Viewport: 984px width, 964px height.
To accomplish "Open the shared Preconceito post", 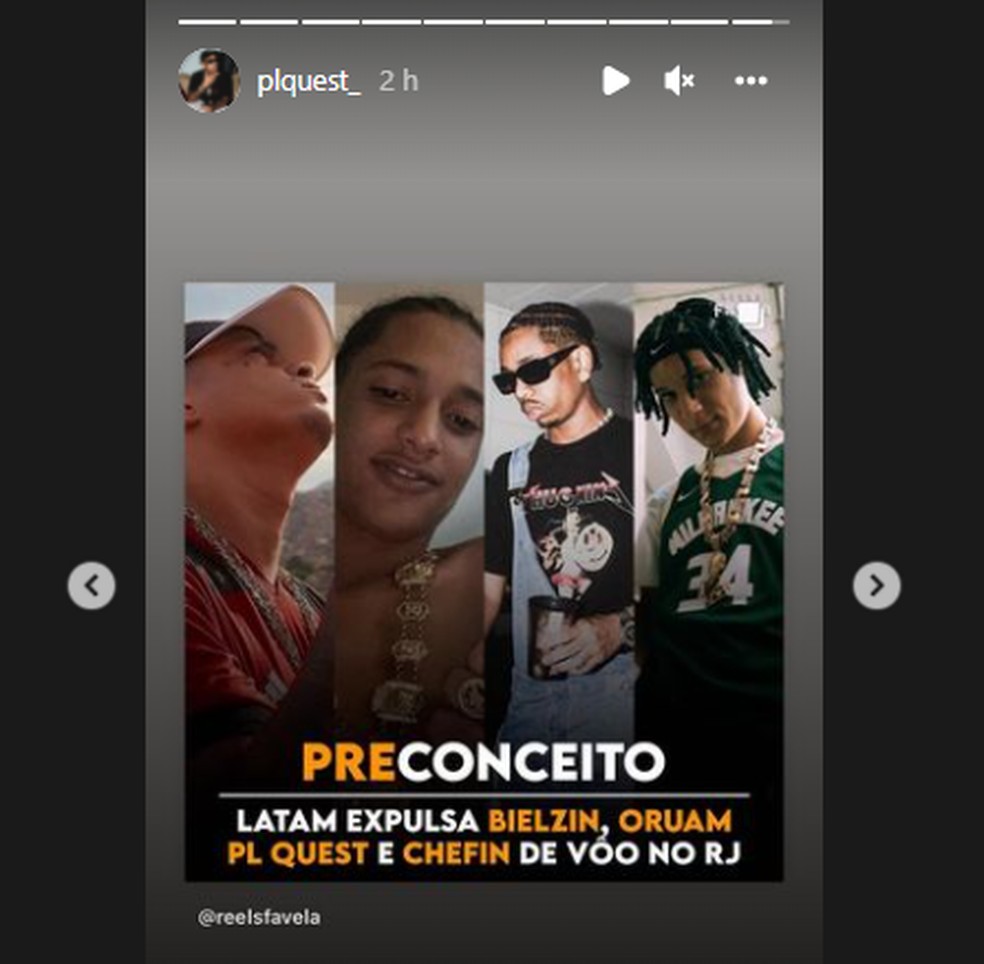I will (484, 580).
